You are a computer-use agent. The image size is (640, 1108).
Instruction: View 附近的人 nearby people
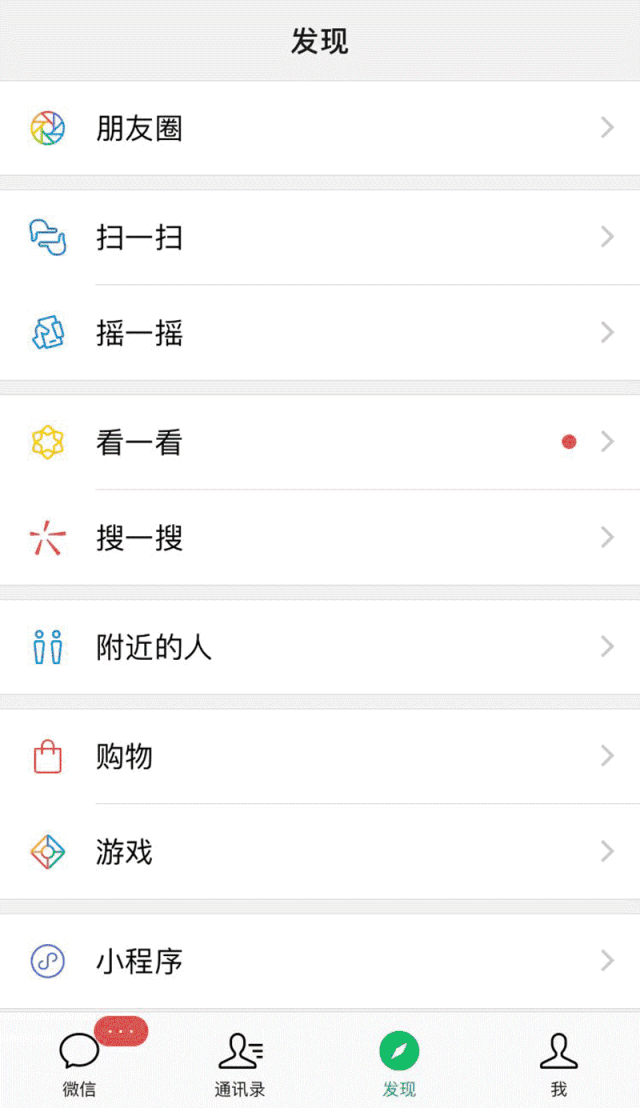[320, 647]
